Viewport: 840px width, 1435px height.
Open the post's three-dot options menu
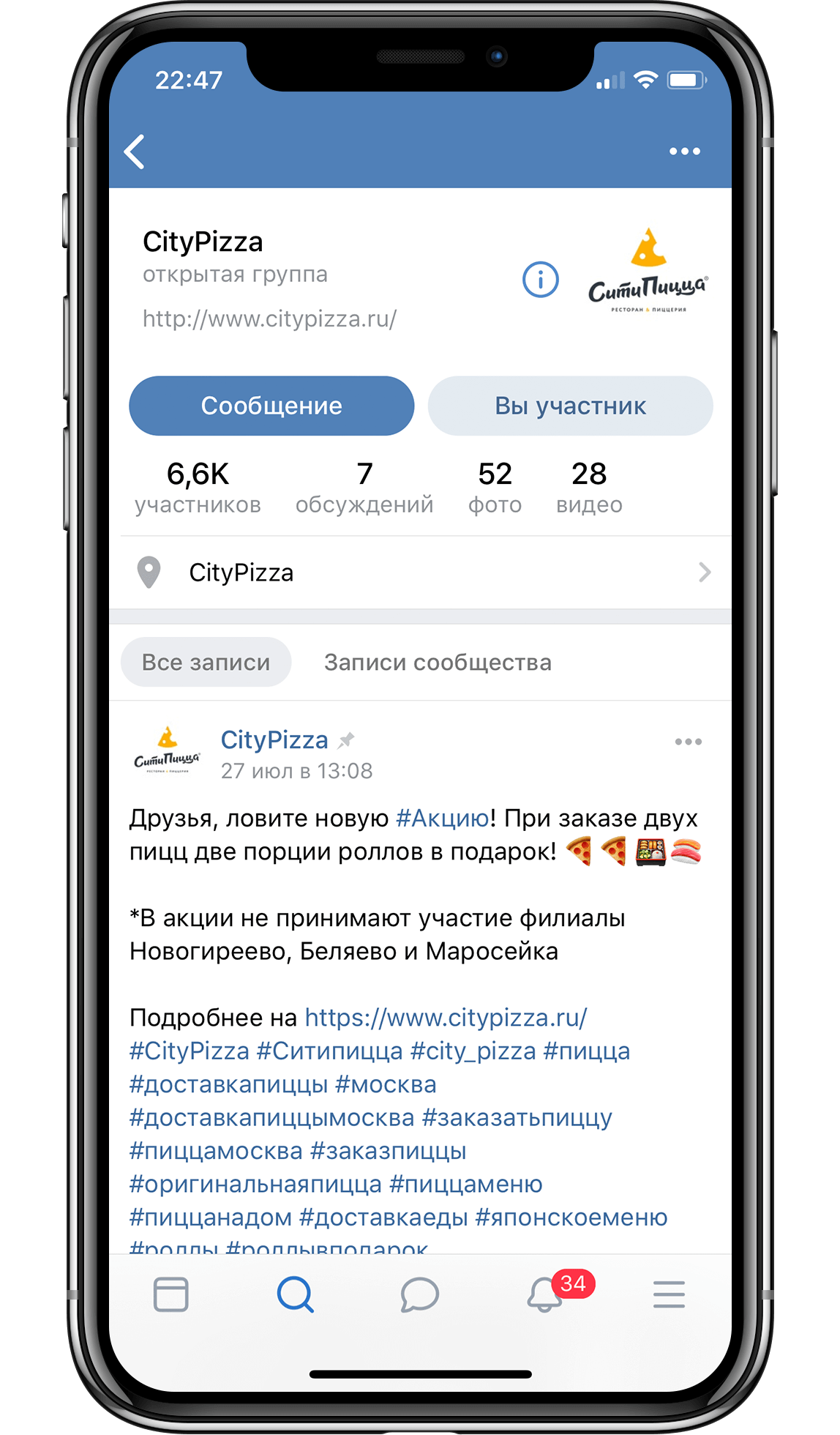[x=688, y=742]
